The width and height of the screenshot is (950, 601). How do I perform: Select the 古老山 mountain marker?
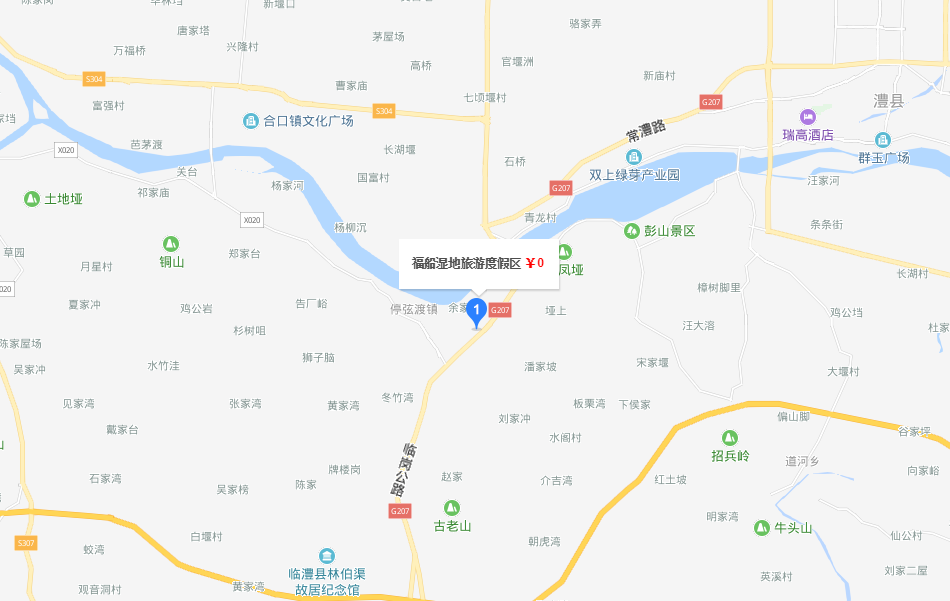[452, 508]
